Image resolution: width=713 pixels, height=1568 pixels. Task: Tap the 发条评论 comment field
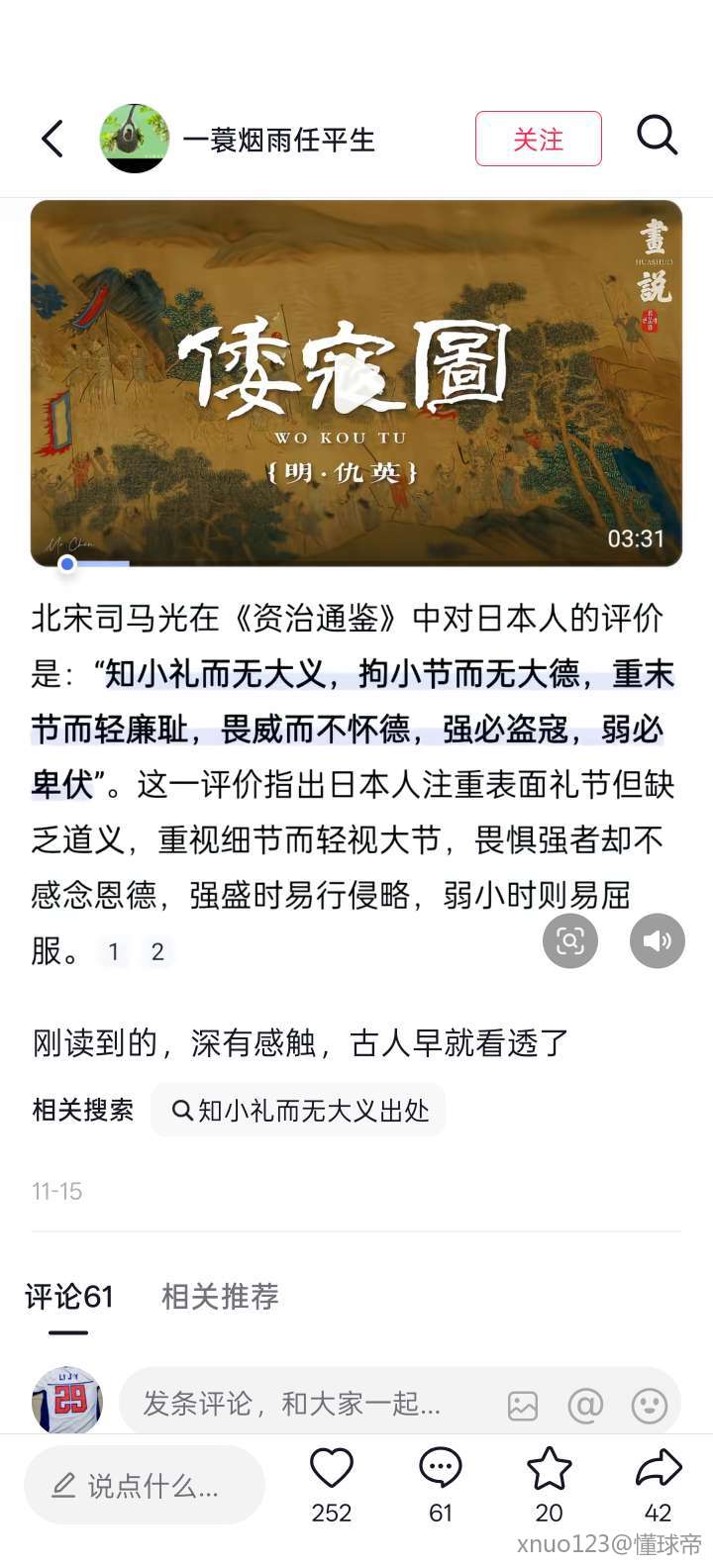tap(297, 1404)
